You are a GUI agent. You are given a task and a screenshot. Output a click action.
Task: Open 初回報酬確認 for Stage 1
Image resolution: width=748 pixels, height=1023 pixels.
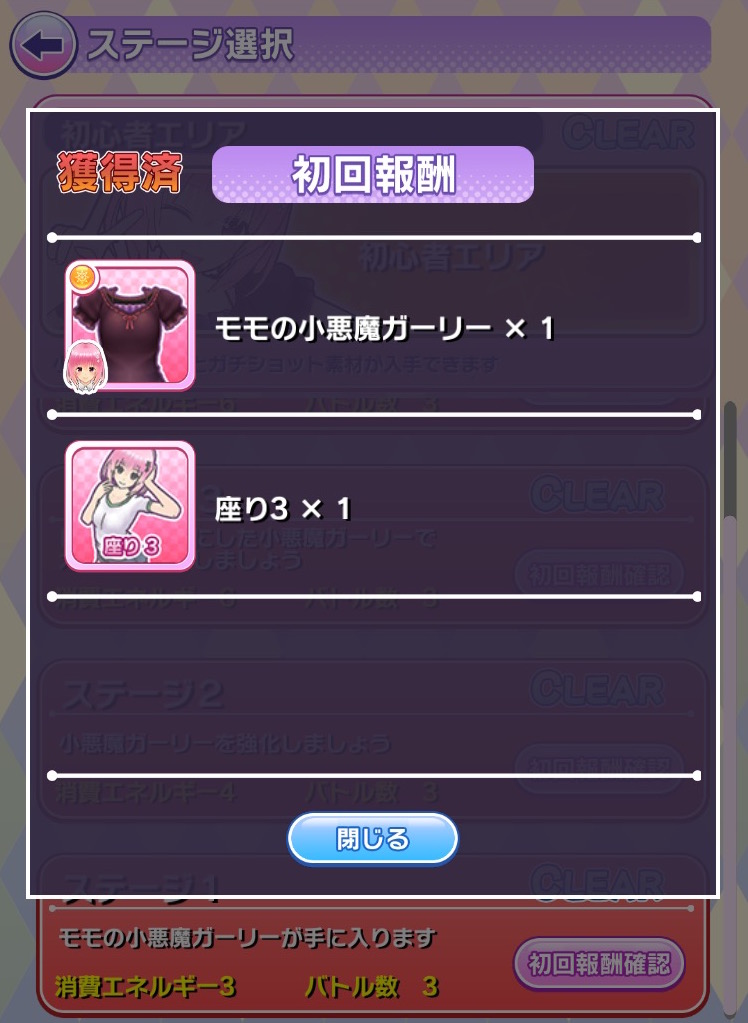tap(599, 964)
